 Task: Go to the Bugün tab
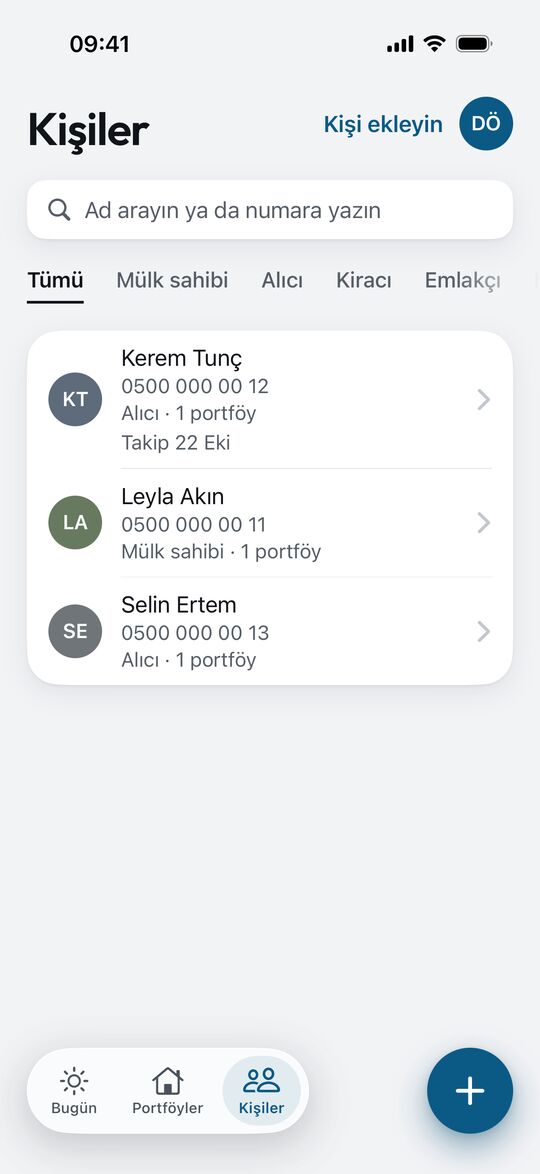[x=74, y=1091]
